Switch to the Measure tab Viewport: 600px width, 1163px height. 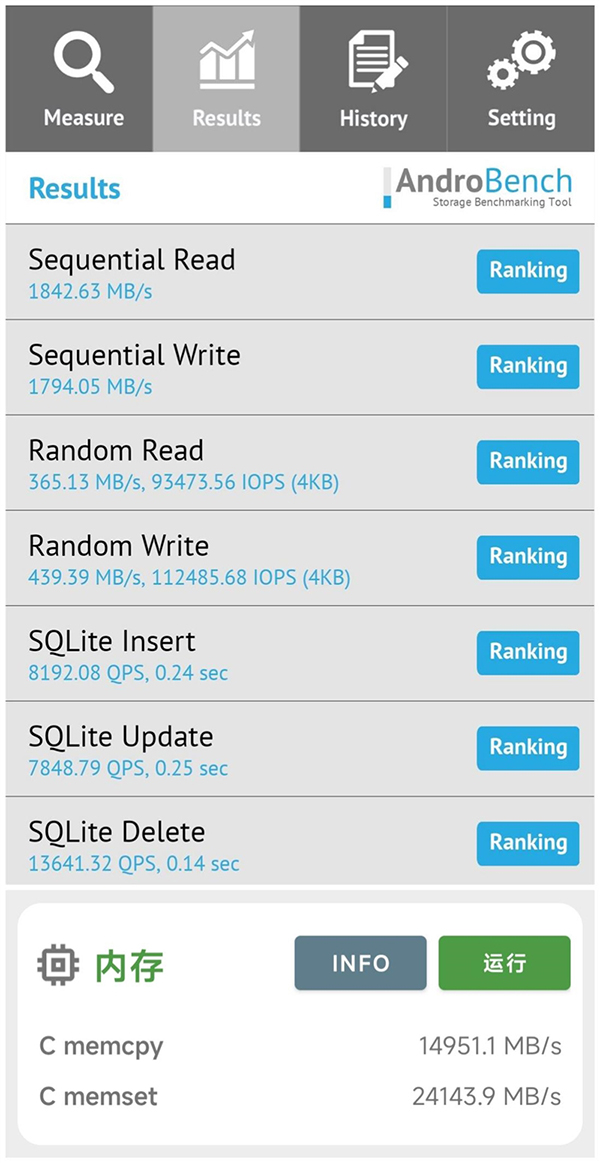click(x=83, y=80)
